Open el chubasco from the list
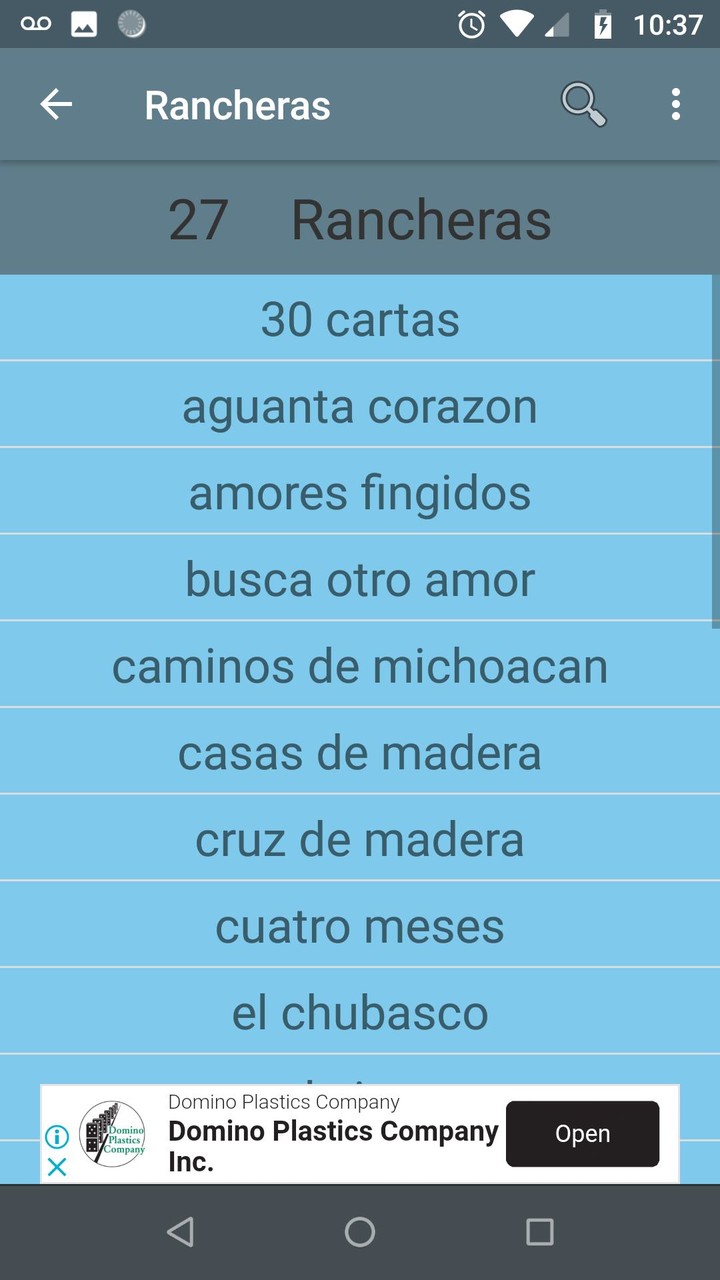This screenshot has width=720, height=1280. [x=360, y=1011]
